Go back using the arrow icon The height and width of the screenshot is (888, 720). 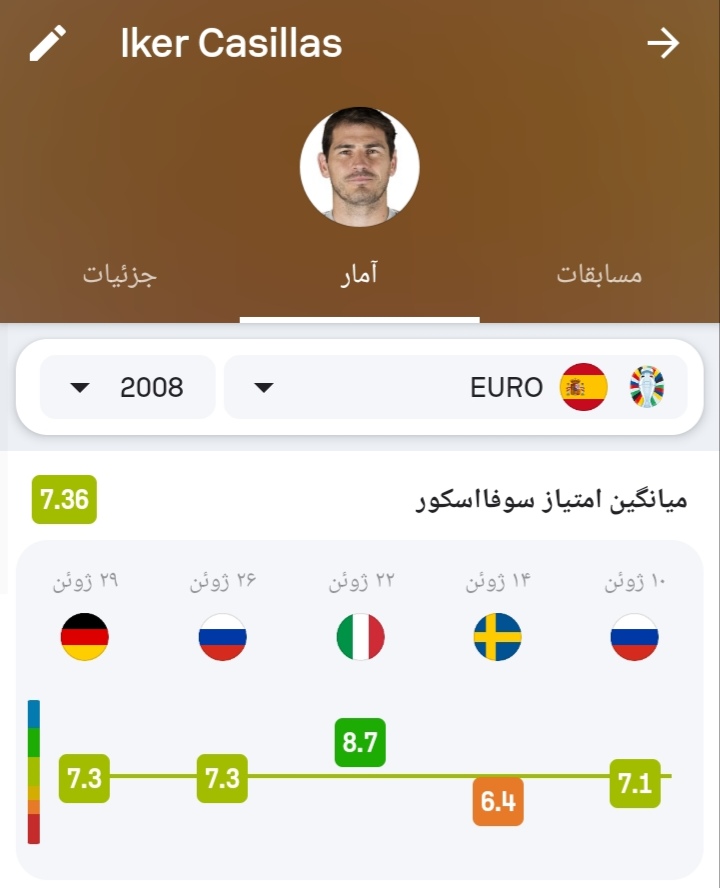pos(663,43)
